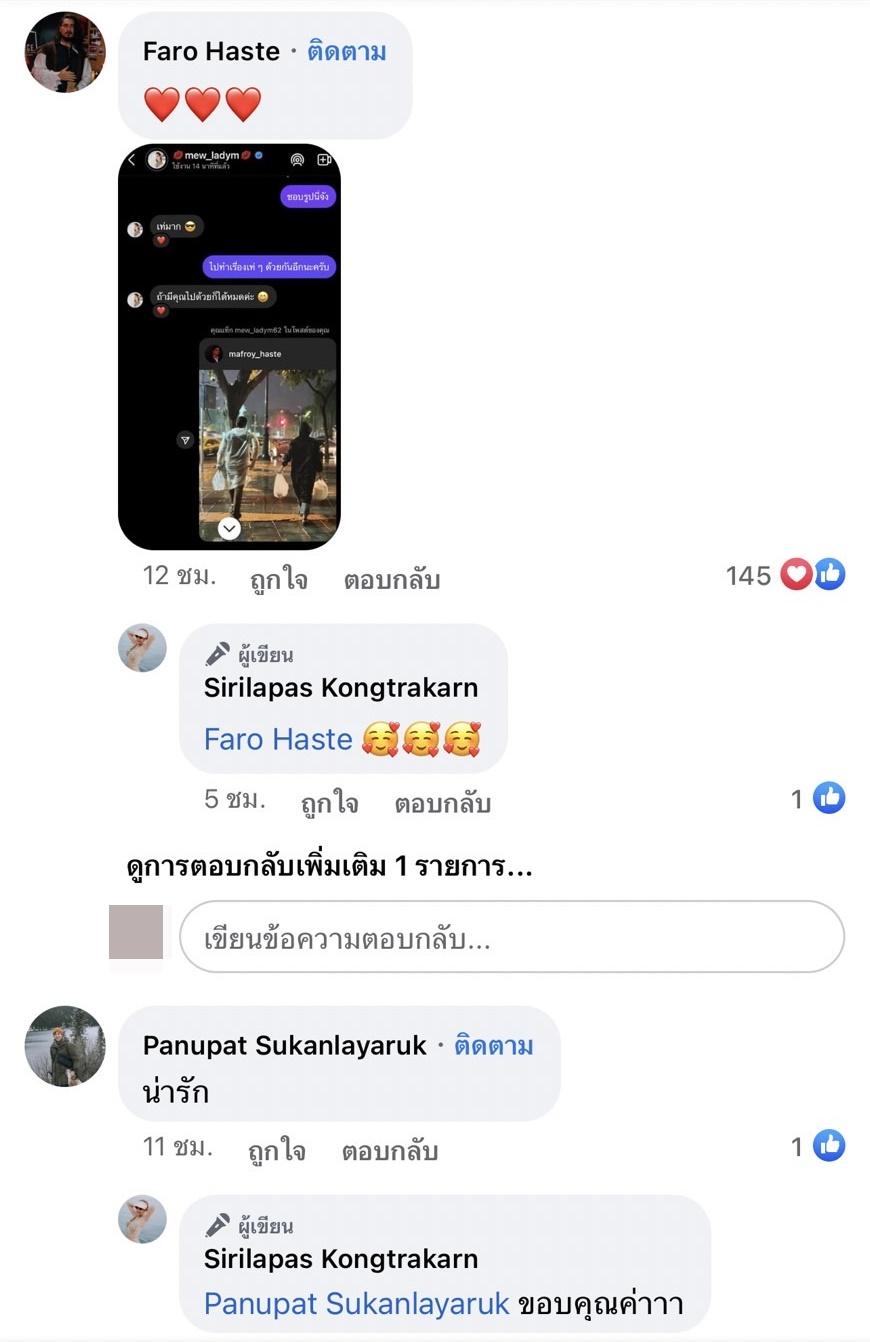Like Faro Haste's comment via ถูกใจ
870x1342 pixels.
click(x=279, y=580)
